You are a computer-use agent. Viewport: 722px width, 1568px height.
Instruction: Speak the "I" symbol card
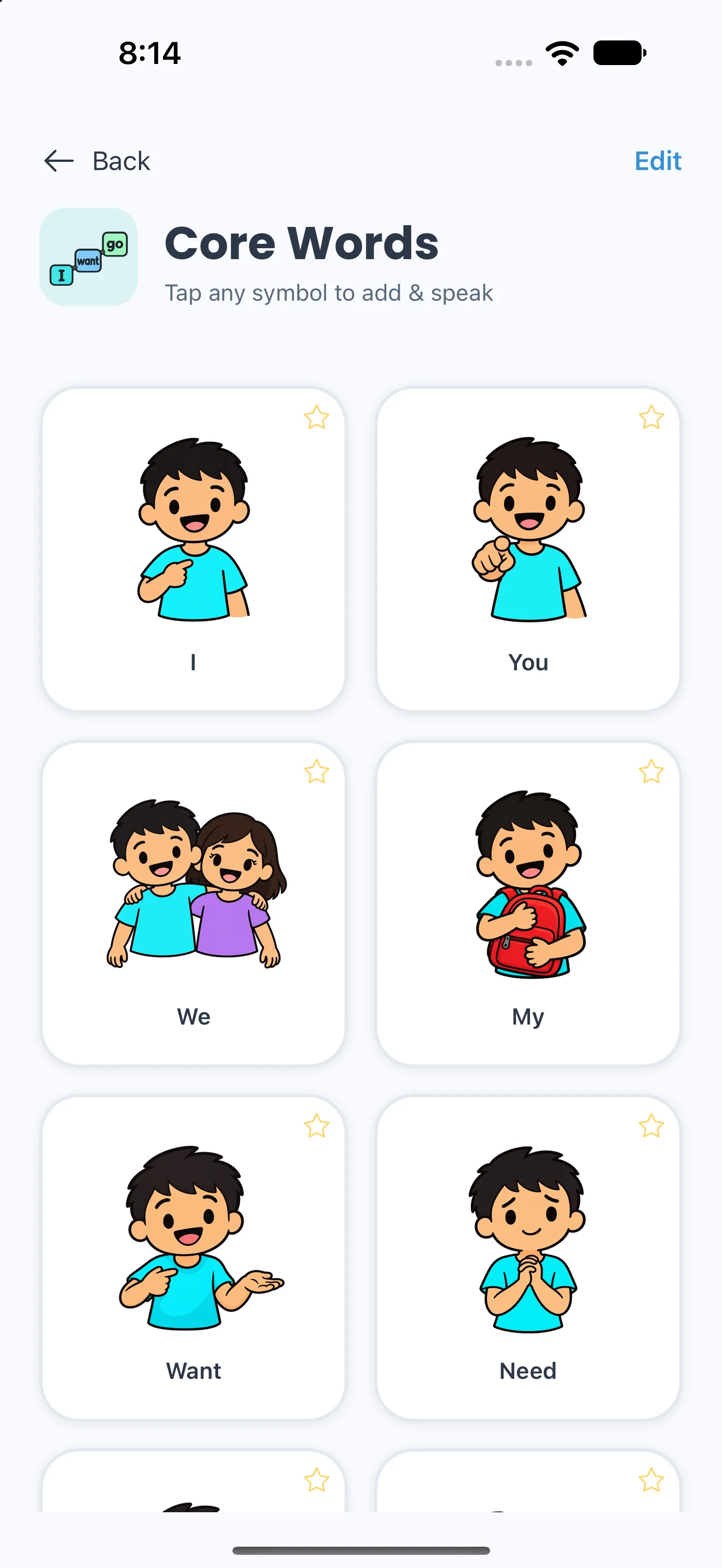pos(194,549)
